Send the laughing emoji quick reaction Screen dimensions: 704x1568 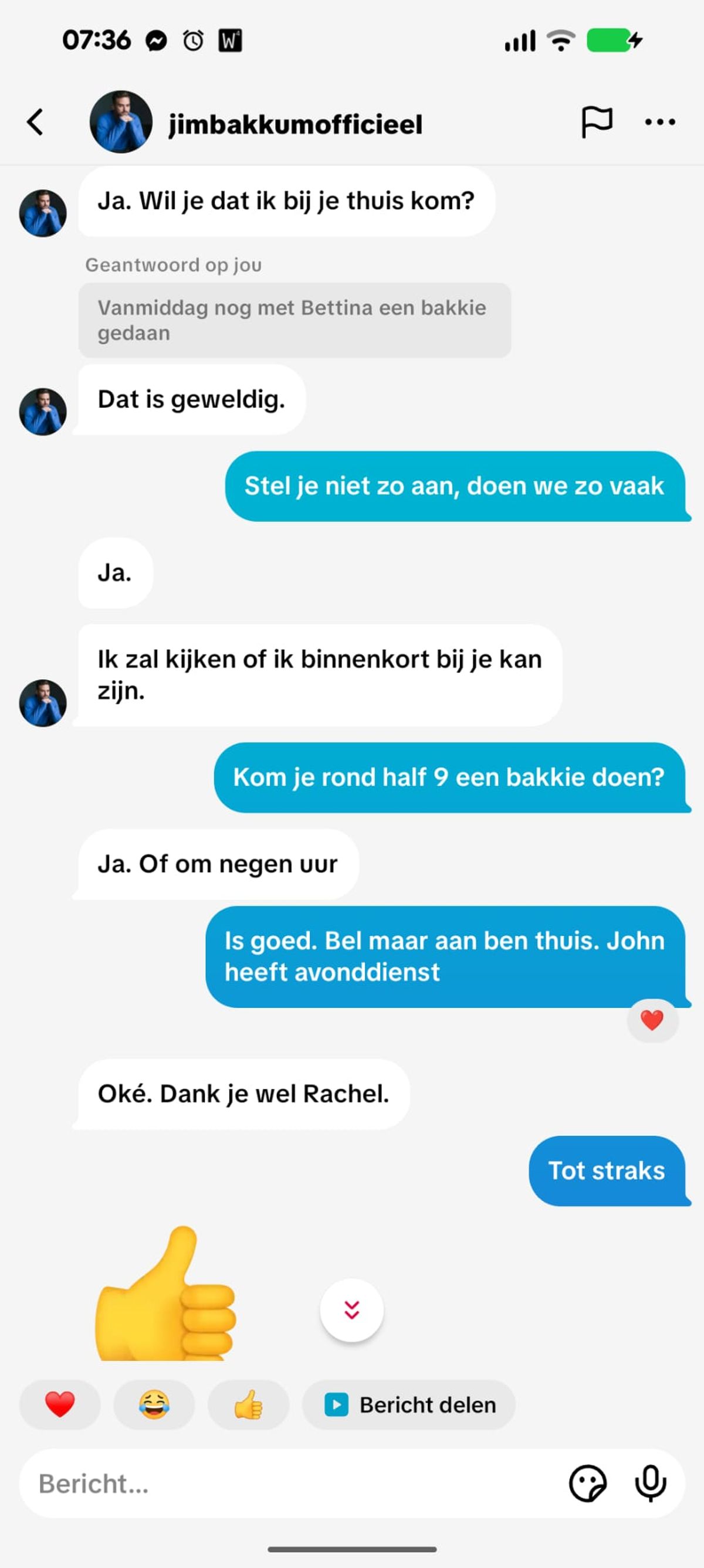click(x=154, y=1404)
